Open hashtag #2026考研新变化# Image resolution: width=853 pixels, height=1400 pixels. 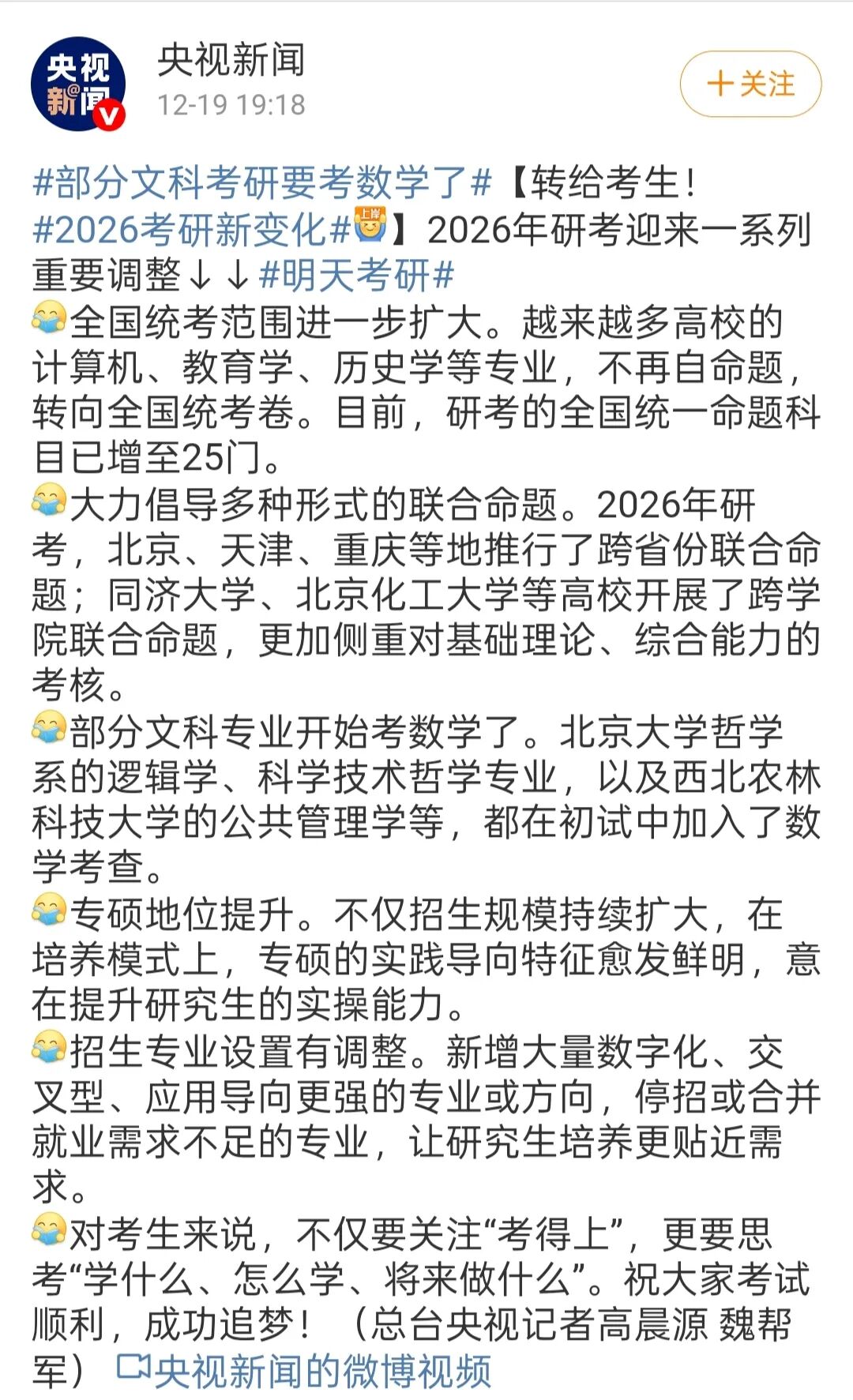click(x=192, y=230)
